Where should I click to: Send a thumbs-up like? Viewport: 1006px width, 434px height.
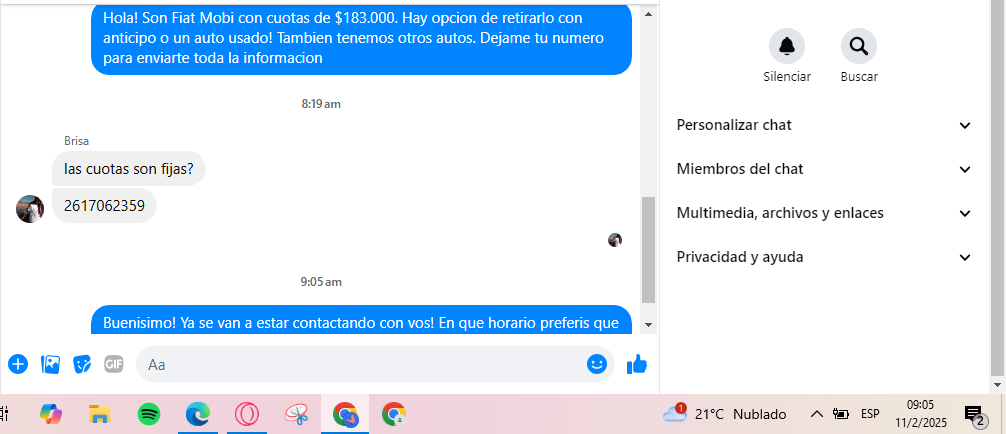[637, 364]
